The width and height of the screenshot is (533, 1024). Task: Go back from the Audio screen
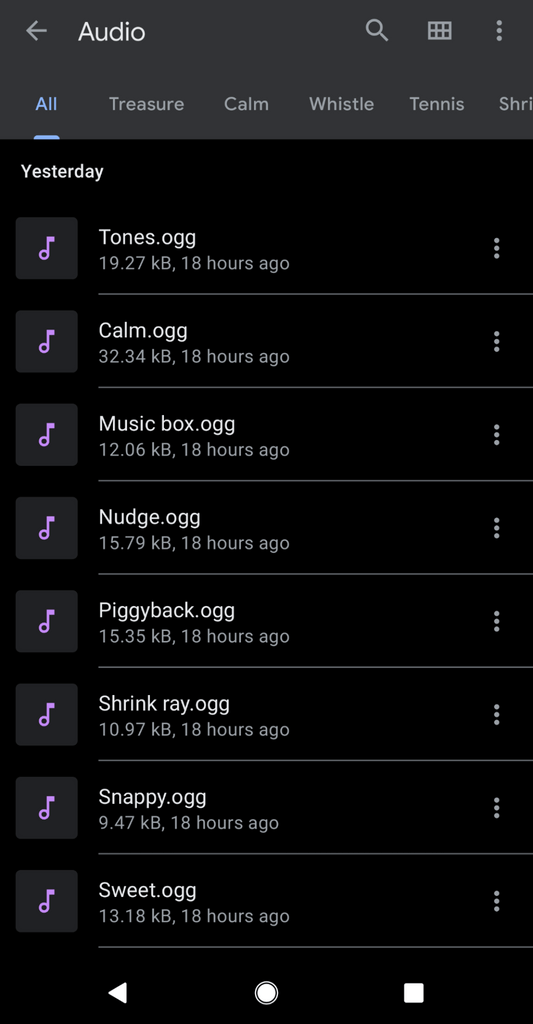[x=37, y=31]
